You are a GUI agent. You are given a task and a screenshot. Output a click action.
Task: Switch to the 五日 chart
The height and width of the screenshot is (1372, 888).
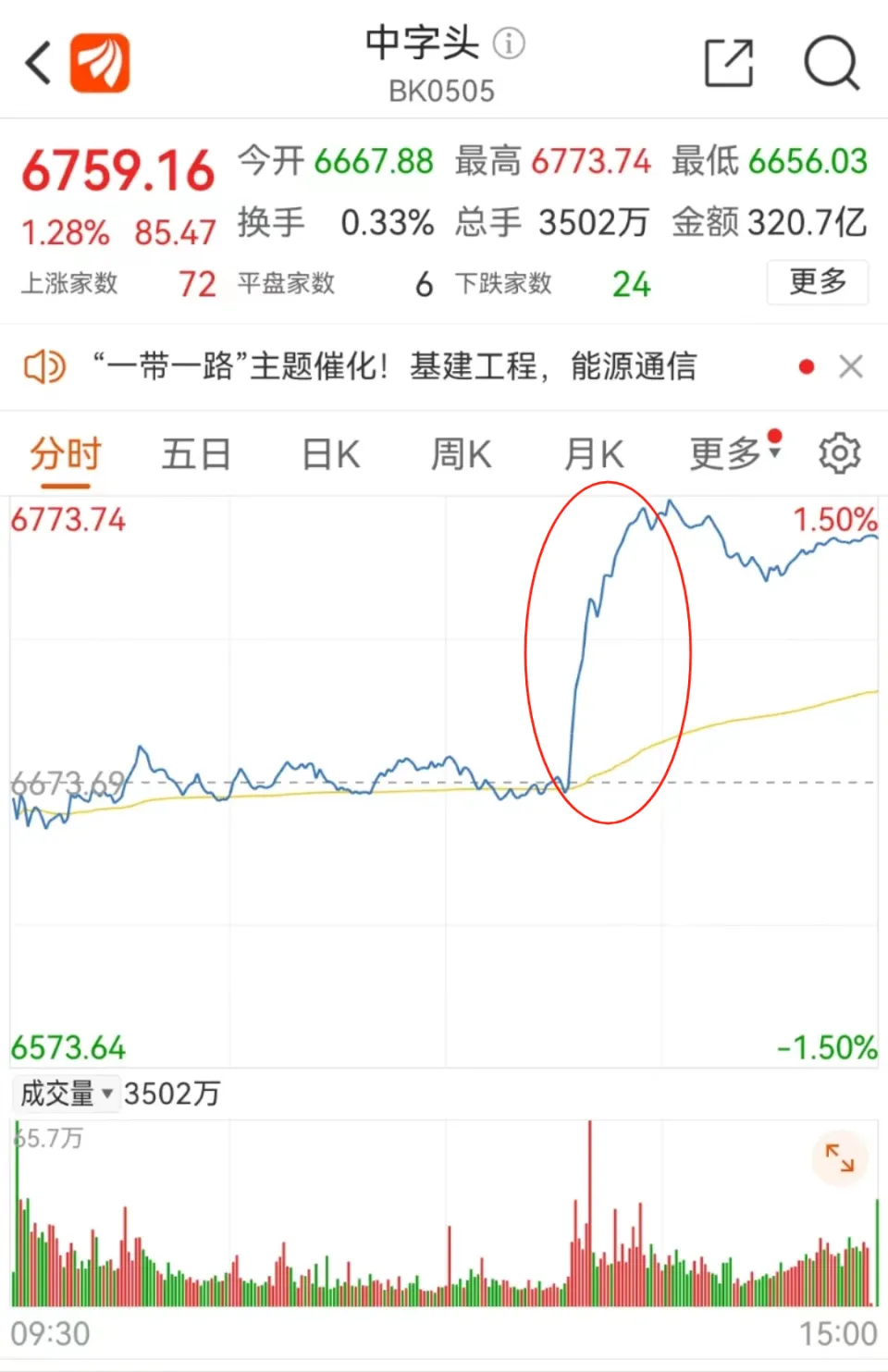point(196,454)
